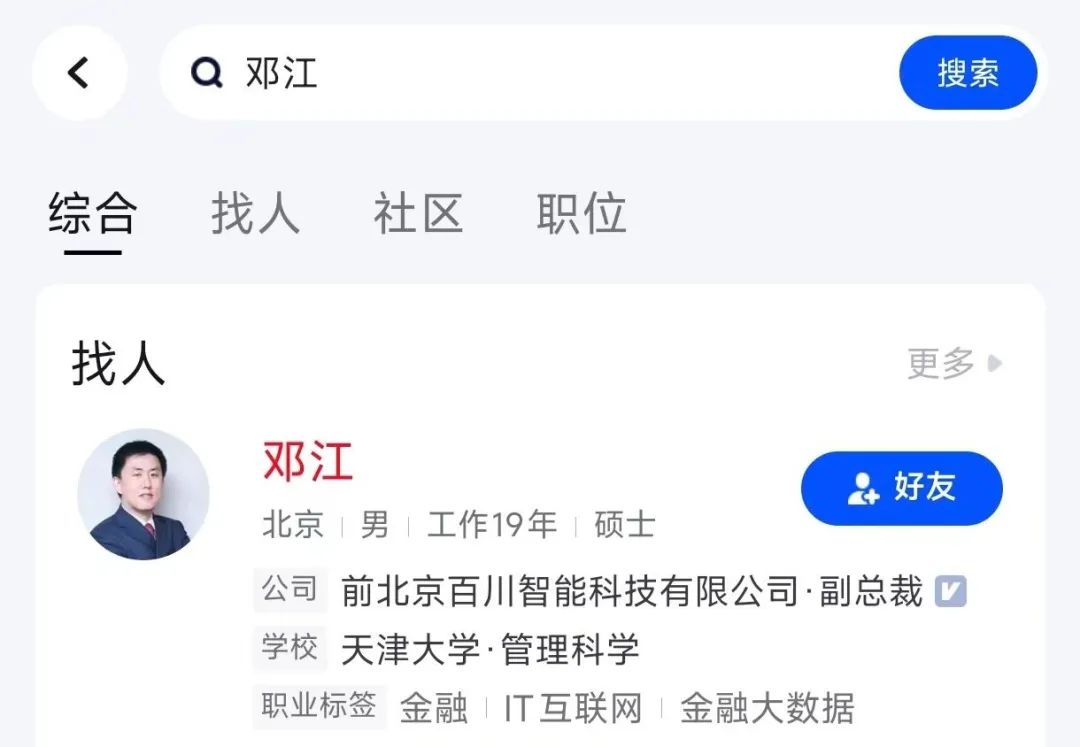
Task: Open the 社区 tab
Action: pyautogui.click(x=418, y=213)
